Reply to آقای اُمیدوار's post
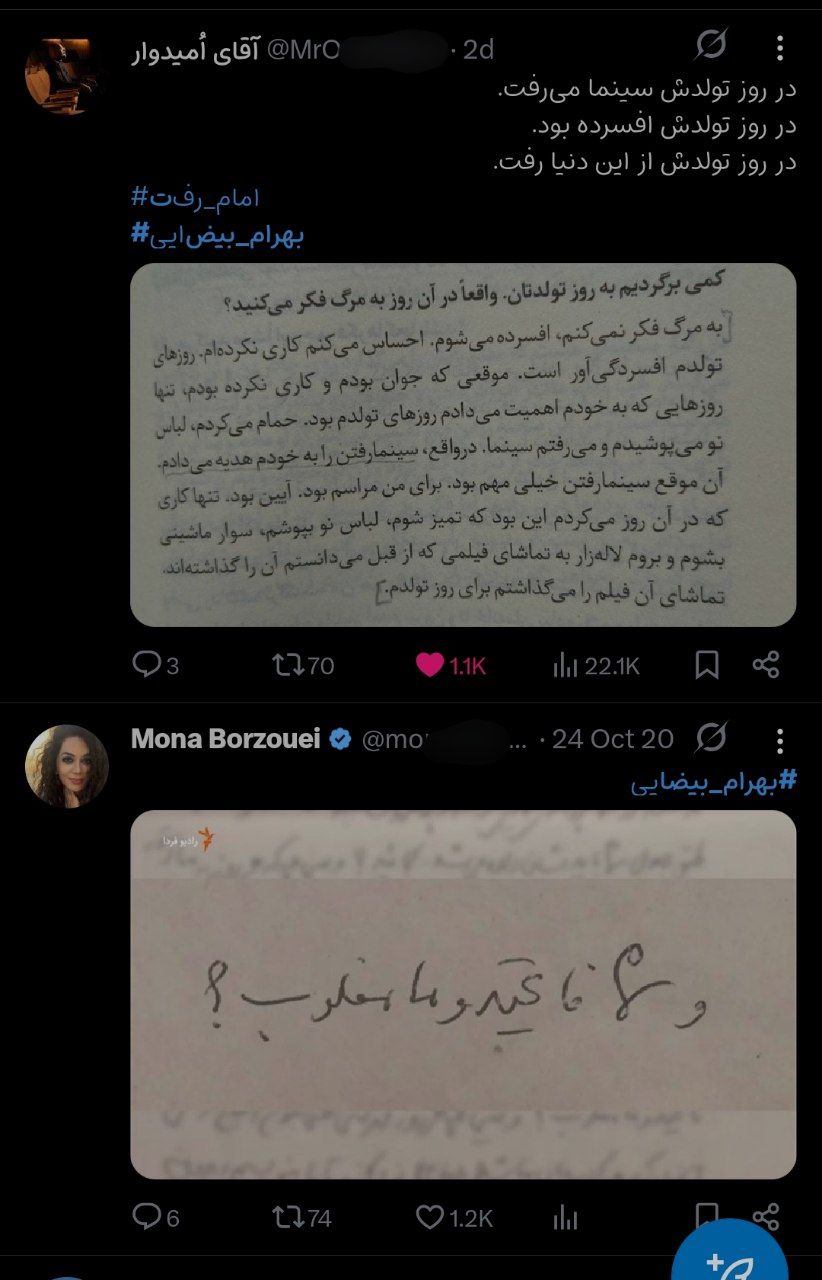This screenshot has width=822, height=1280. (147, 665)
